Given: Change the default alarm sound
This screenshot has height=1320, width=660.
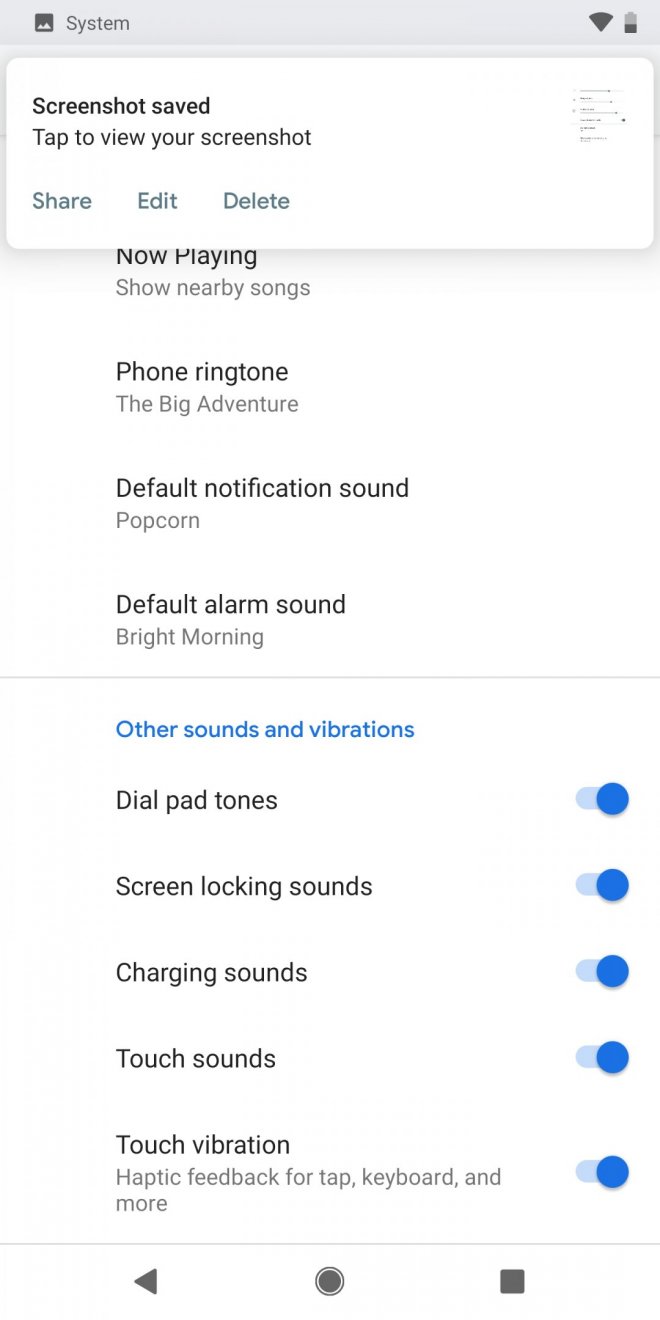Looking at the screenshot, I should [x=231, y=619].
